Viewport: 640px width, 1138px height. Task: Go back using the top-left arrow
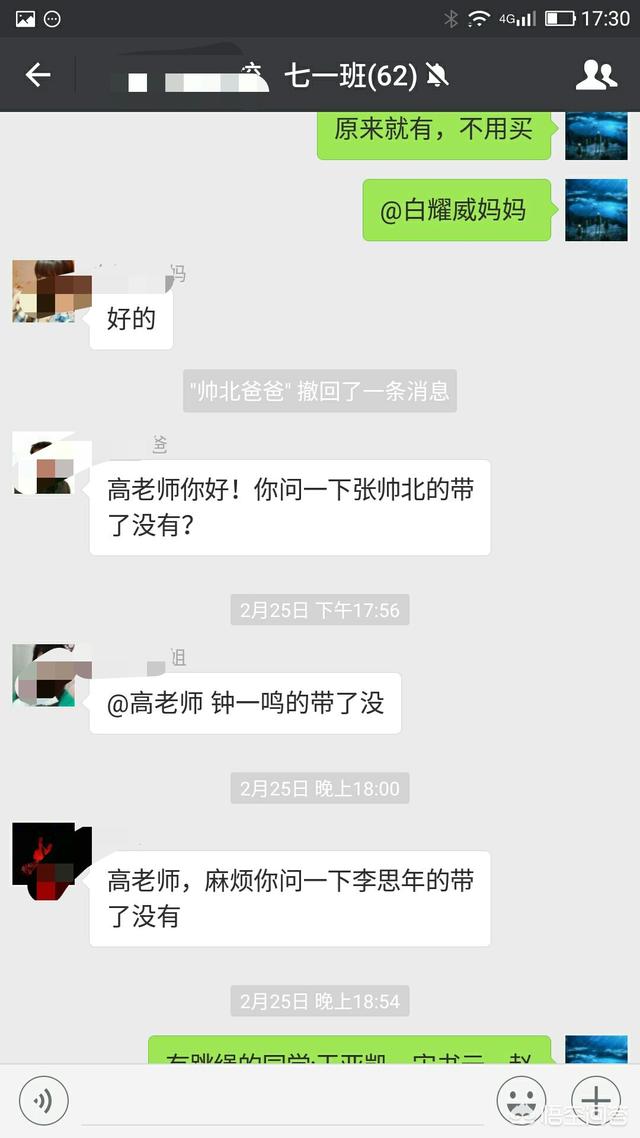(x=38, y=75)
